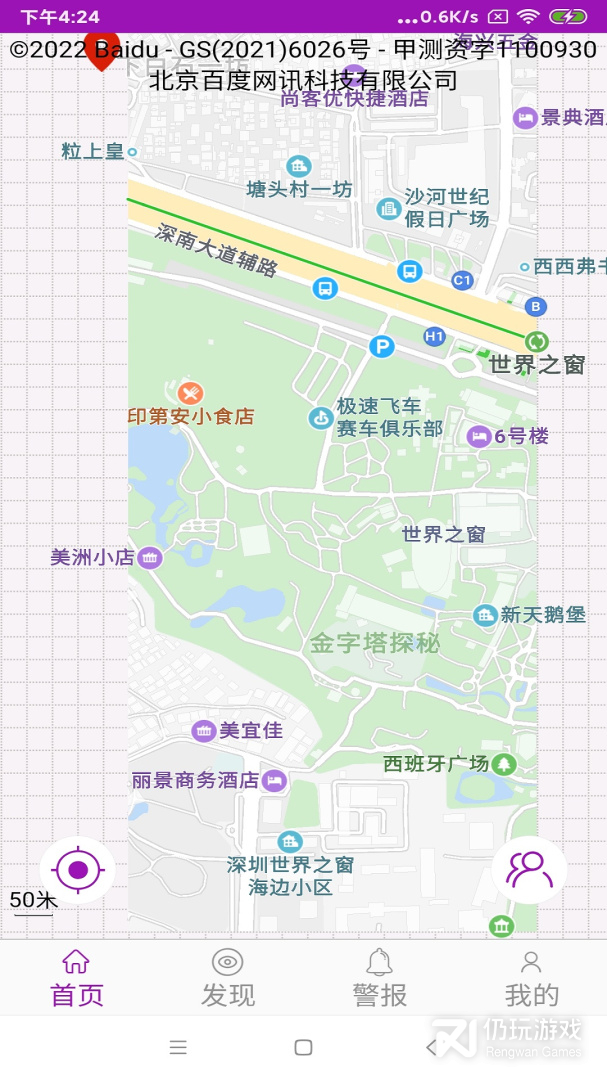Open system recent apps menu
The width and height of the screenshot is (607, 1080).
point(178,1048)
